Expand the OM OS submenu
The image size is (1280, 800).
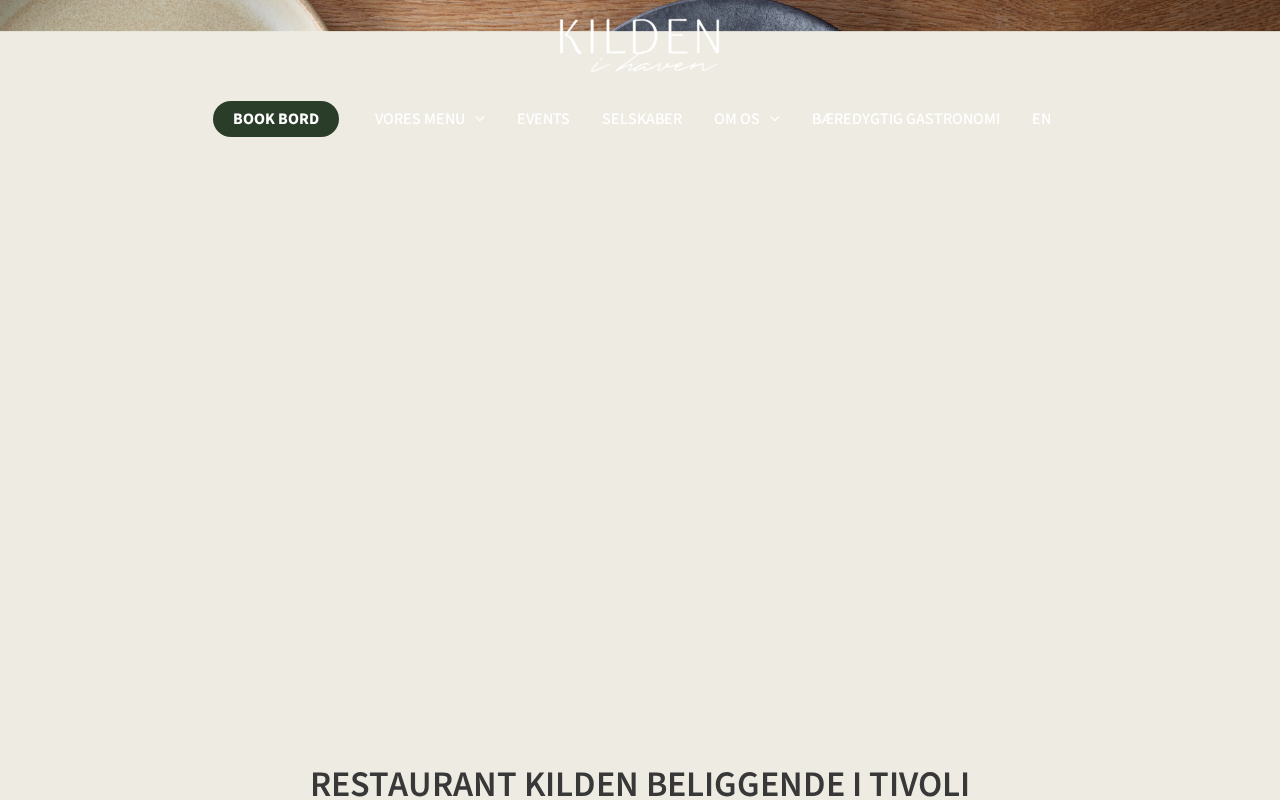(746, 119)
